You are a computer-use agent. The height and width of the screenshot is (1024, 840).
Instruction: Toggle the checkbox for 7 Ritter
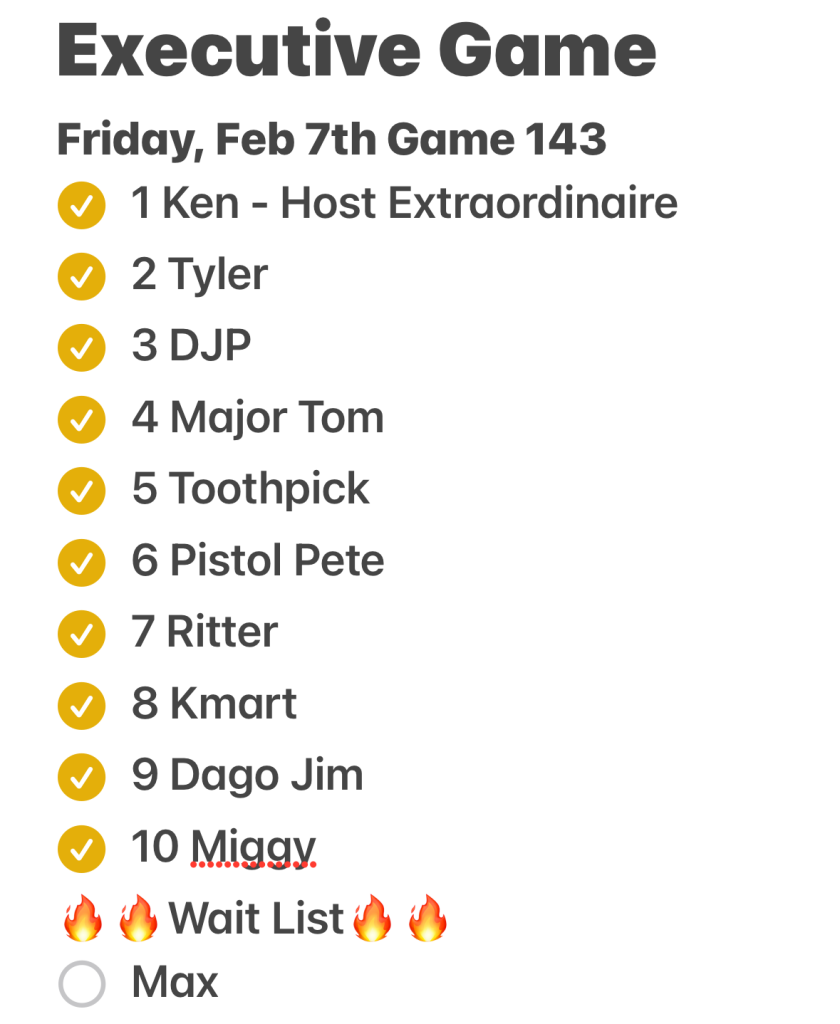(x=82, y=634)
